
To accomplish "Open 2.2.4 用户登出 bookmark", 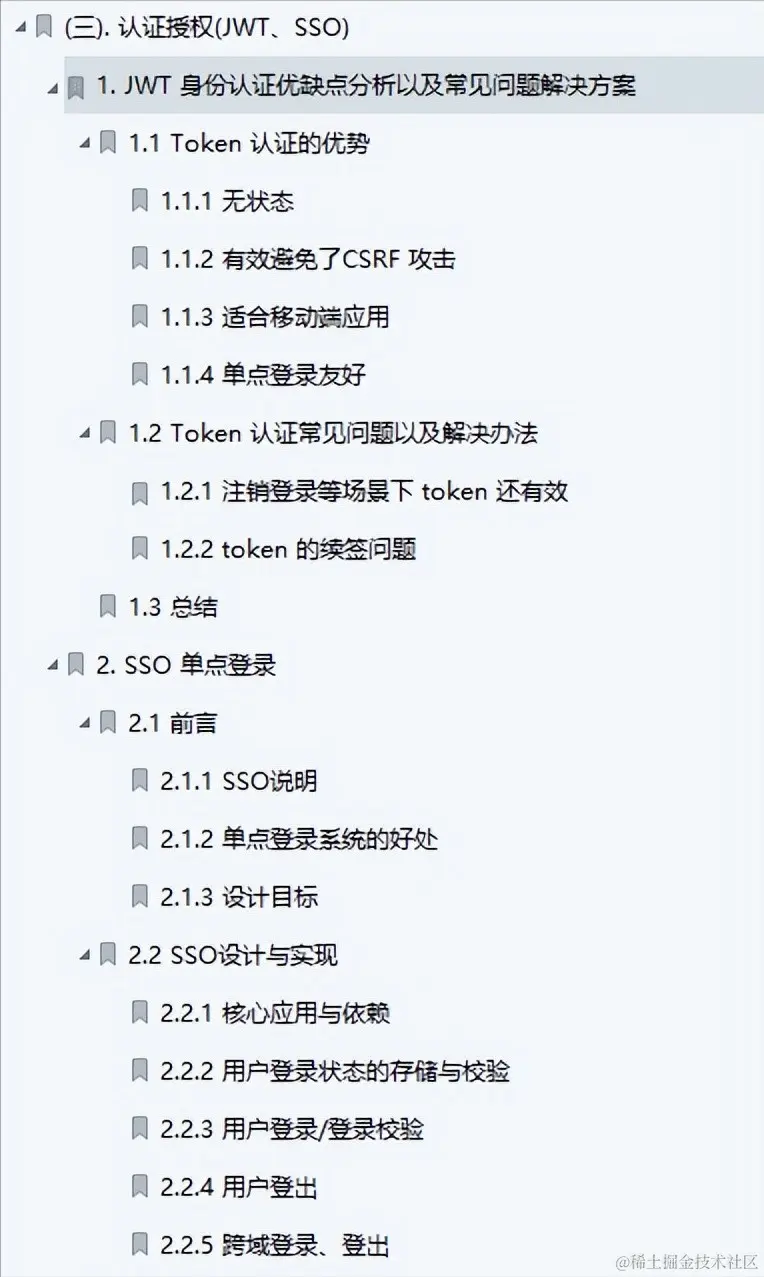I will point(239,1188).
